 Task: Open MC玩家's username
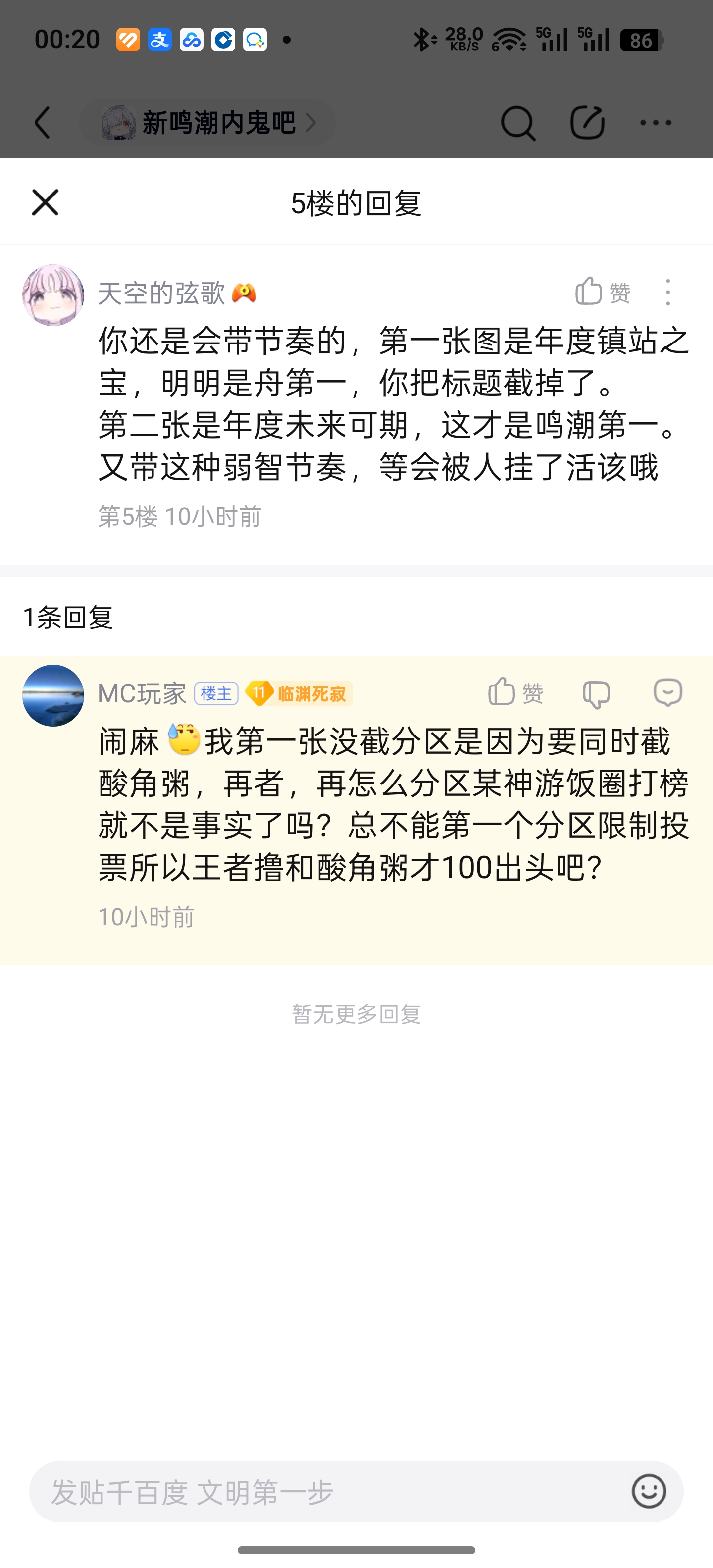point(142,694)
